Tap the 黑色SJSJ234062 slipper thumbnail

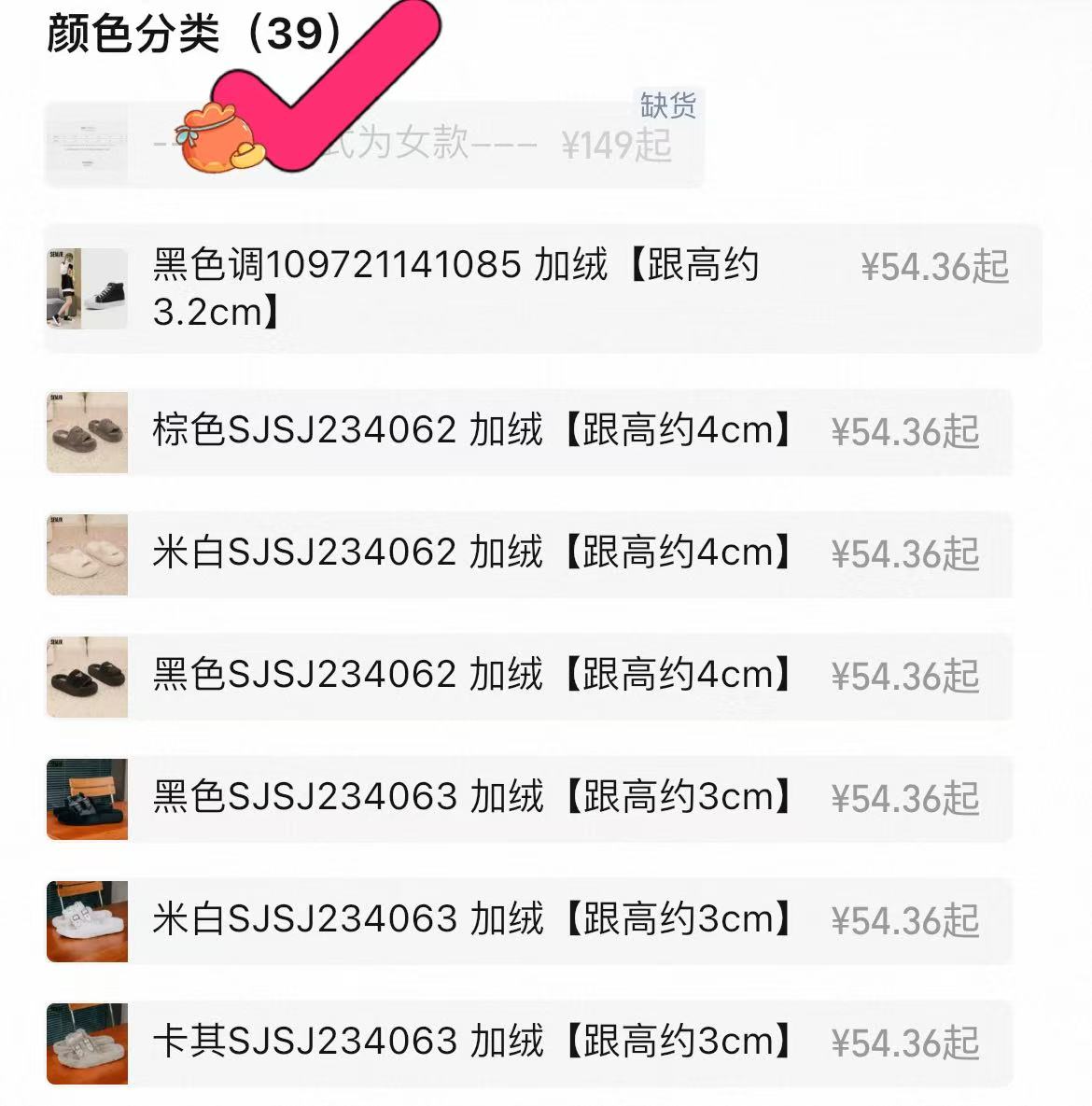(x=87, y=677)
